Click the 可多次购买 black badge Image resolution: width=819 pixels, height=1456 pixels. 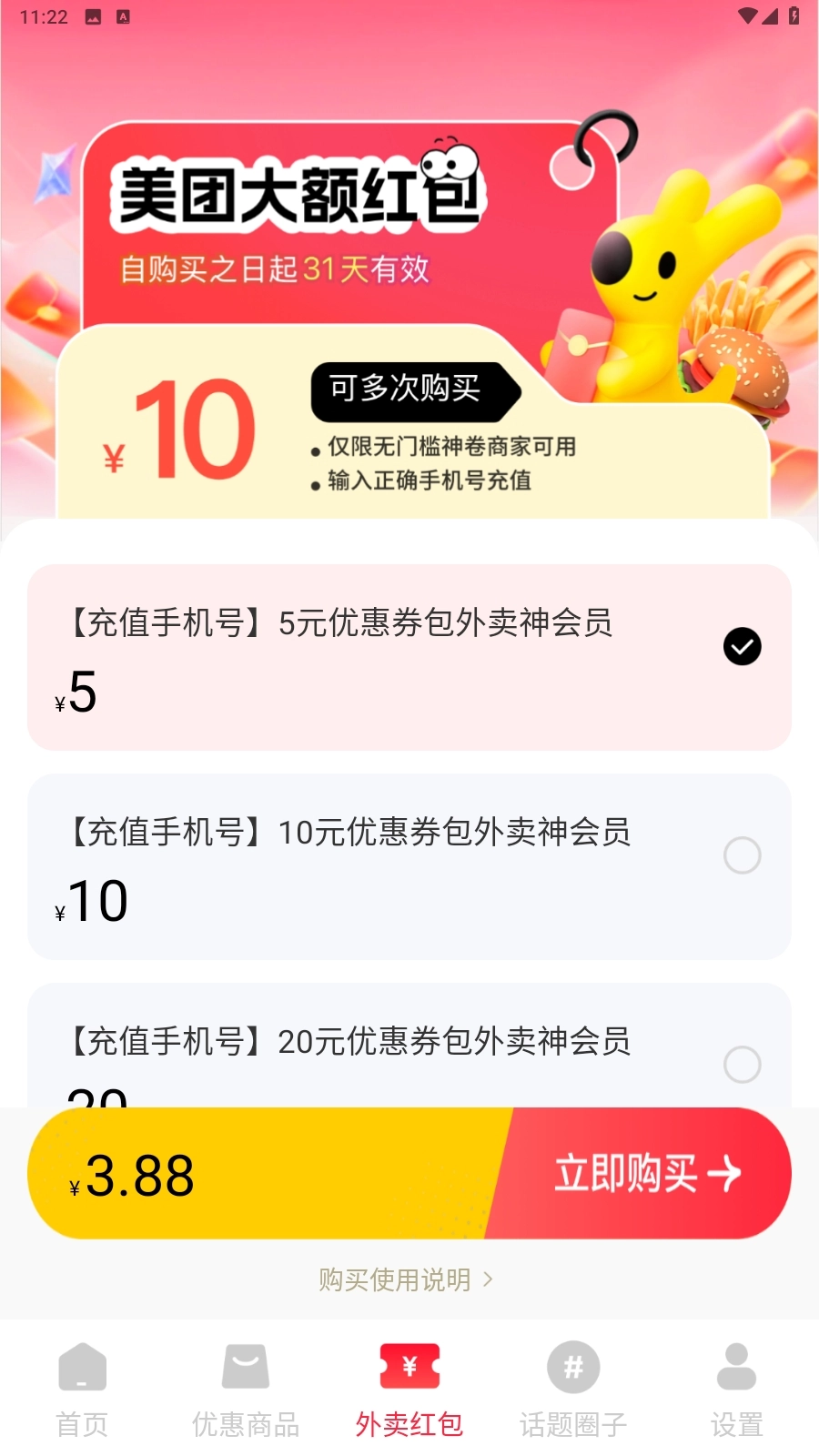point(414,389)
